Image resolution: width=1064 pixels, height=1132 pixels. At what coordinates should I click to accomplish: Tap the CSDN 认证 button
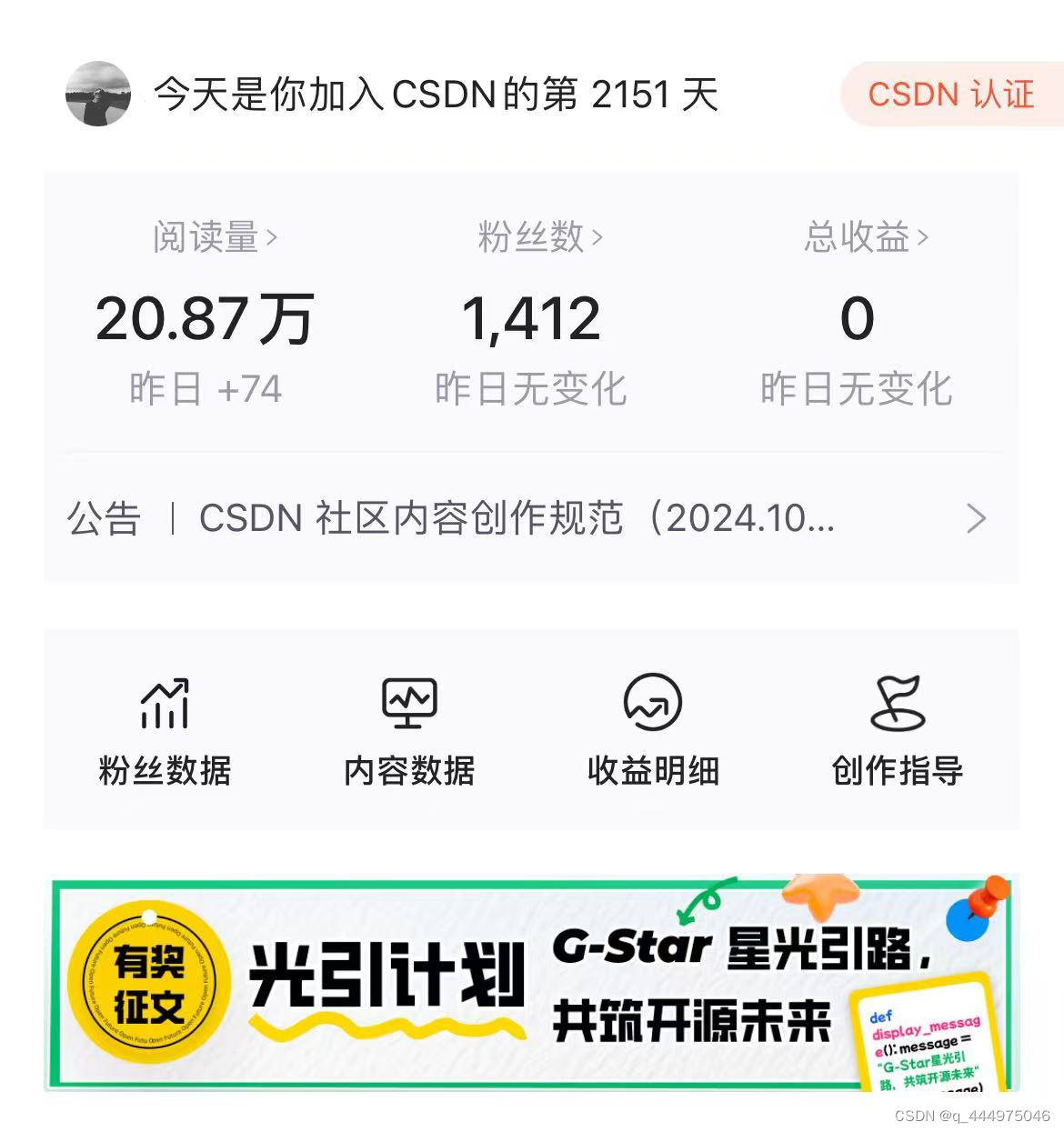pos(950,95)
